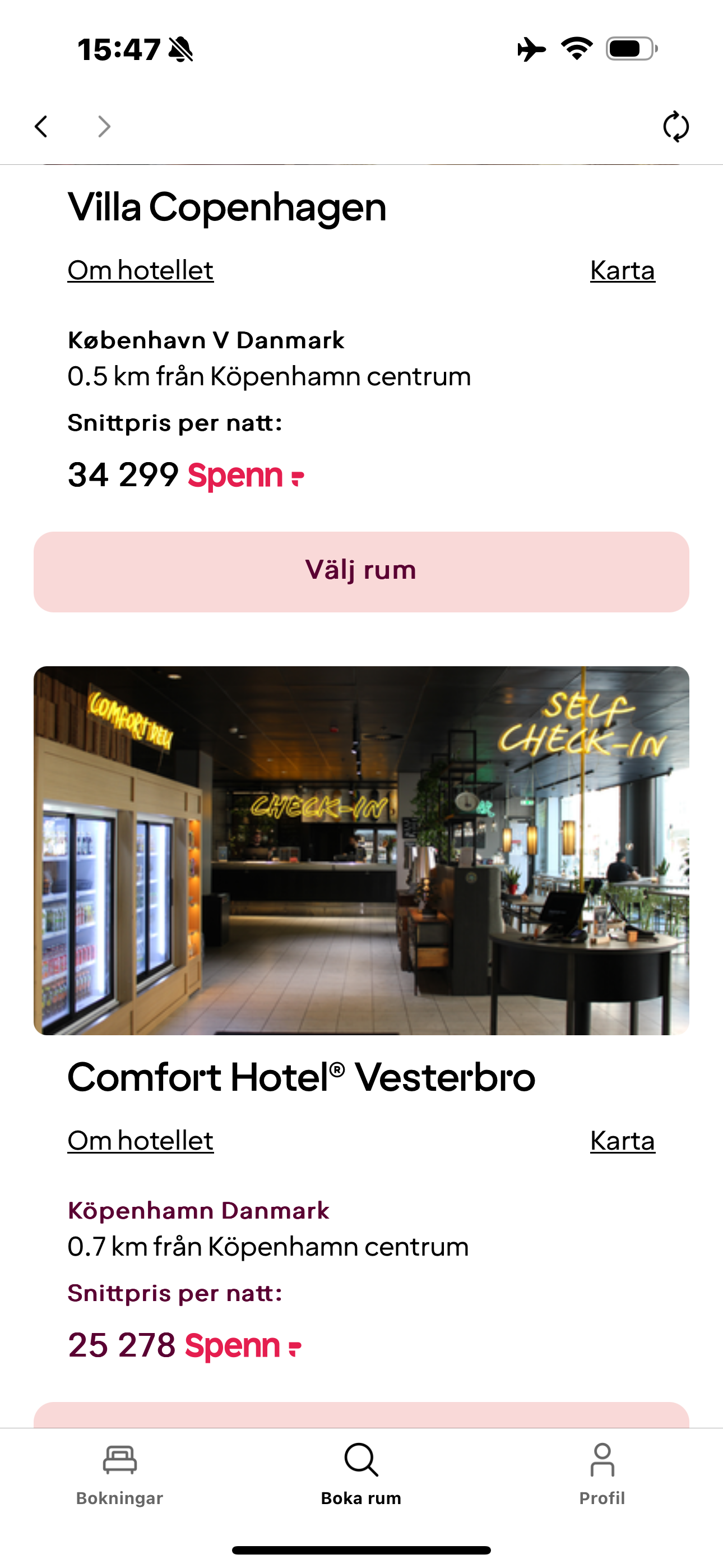Go to the Profil tab
This screenshot has width=723, height=1568.
point(602,1474)
